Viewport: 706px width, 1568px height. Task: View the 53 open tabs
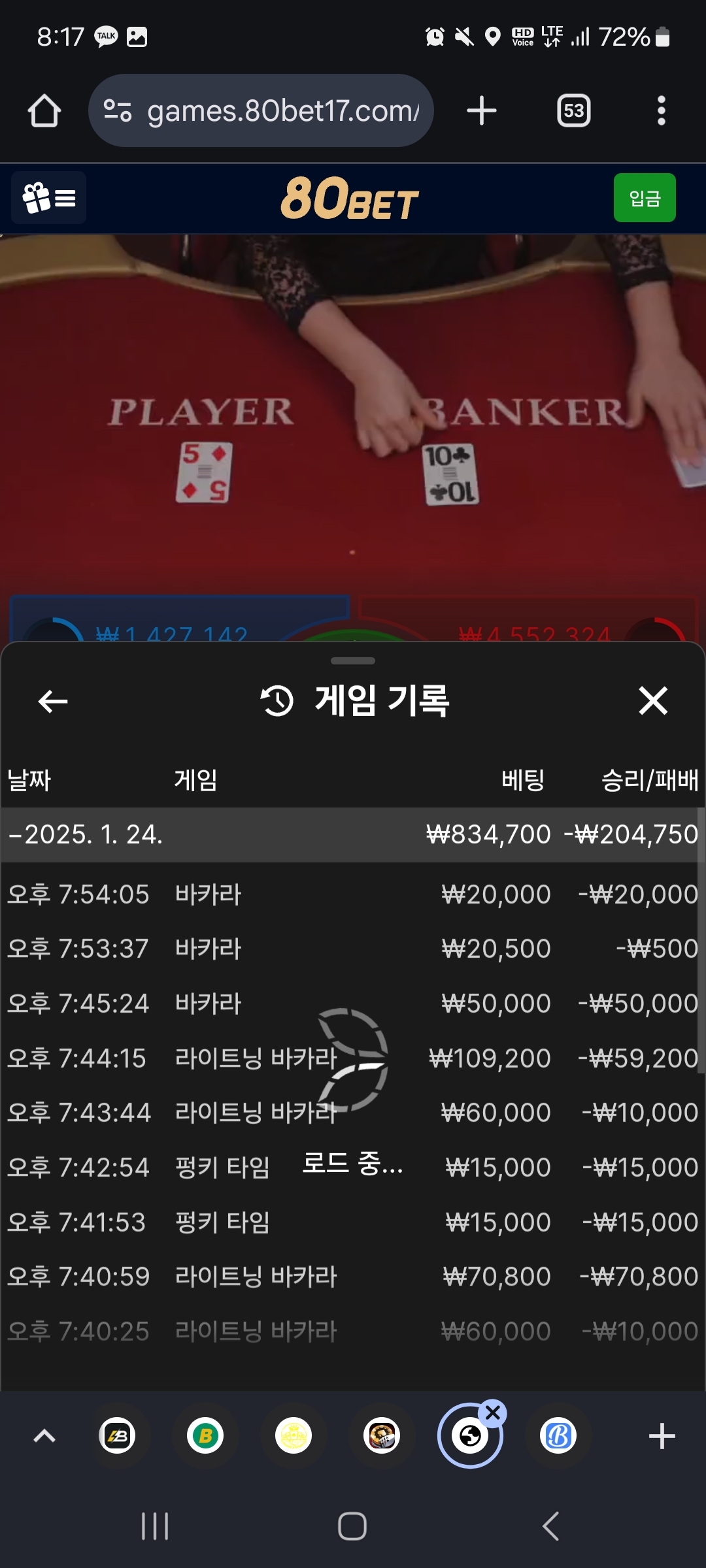573,110
